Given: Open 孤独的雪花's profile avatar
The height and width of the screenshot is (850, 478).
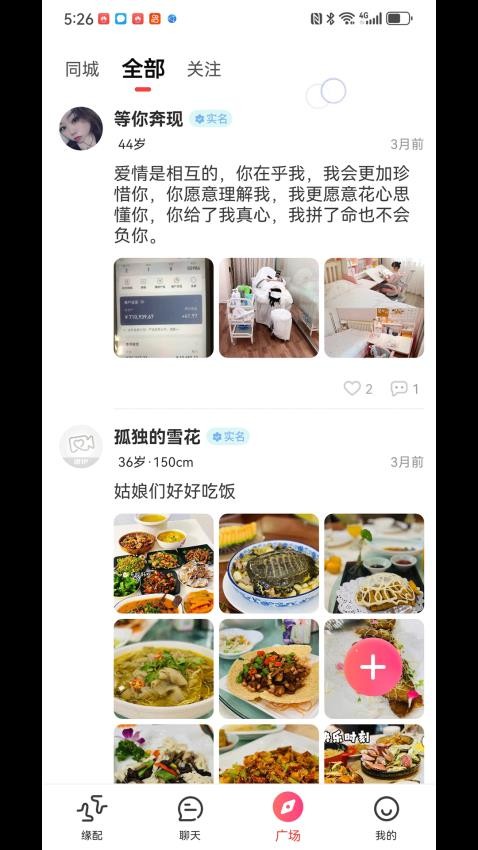Looking at the screenshot, I should point(81,447).
